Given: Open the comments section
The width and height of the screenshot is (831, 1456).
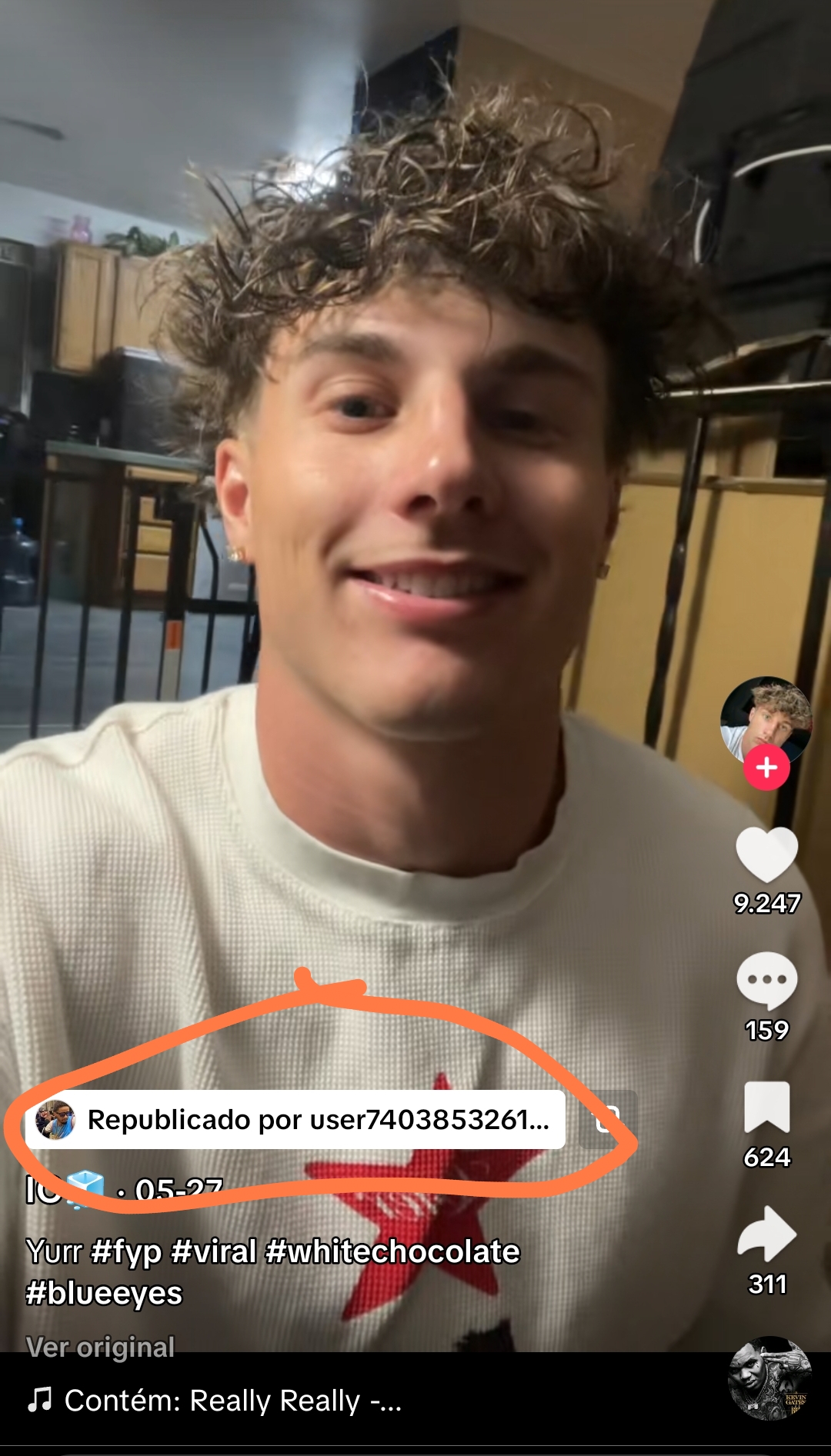Looking at the screenshot, I should click(x=767, y=981).
